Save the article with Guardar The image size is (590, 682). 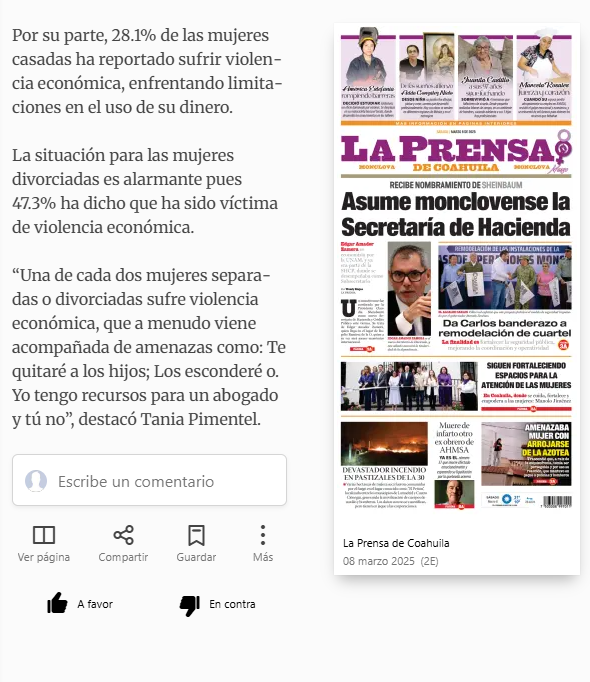tap(196, 544)
